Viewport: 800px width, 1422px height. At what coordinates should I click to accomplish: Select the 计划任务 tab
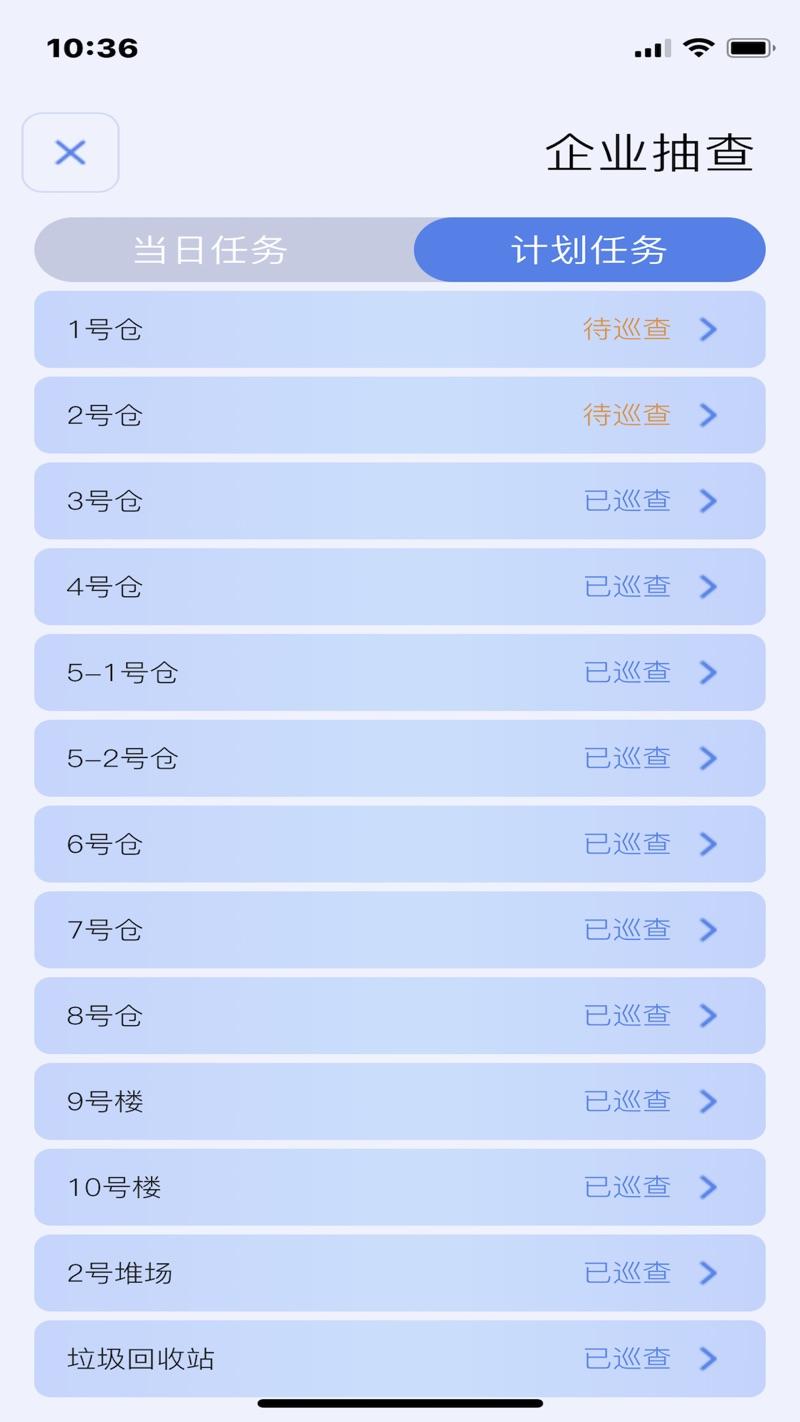[590, 250]
